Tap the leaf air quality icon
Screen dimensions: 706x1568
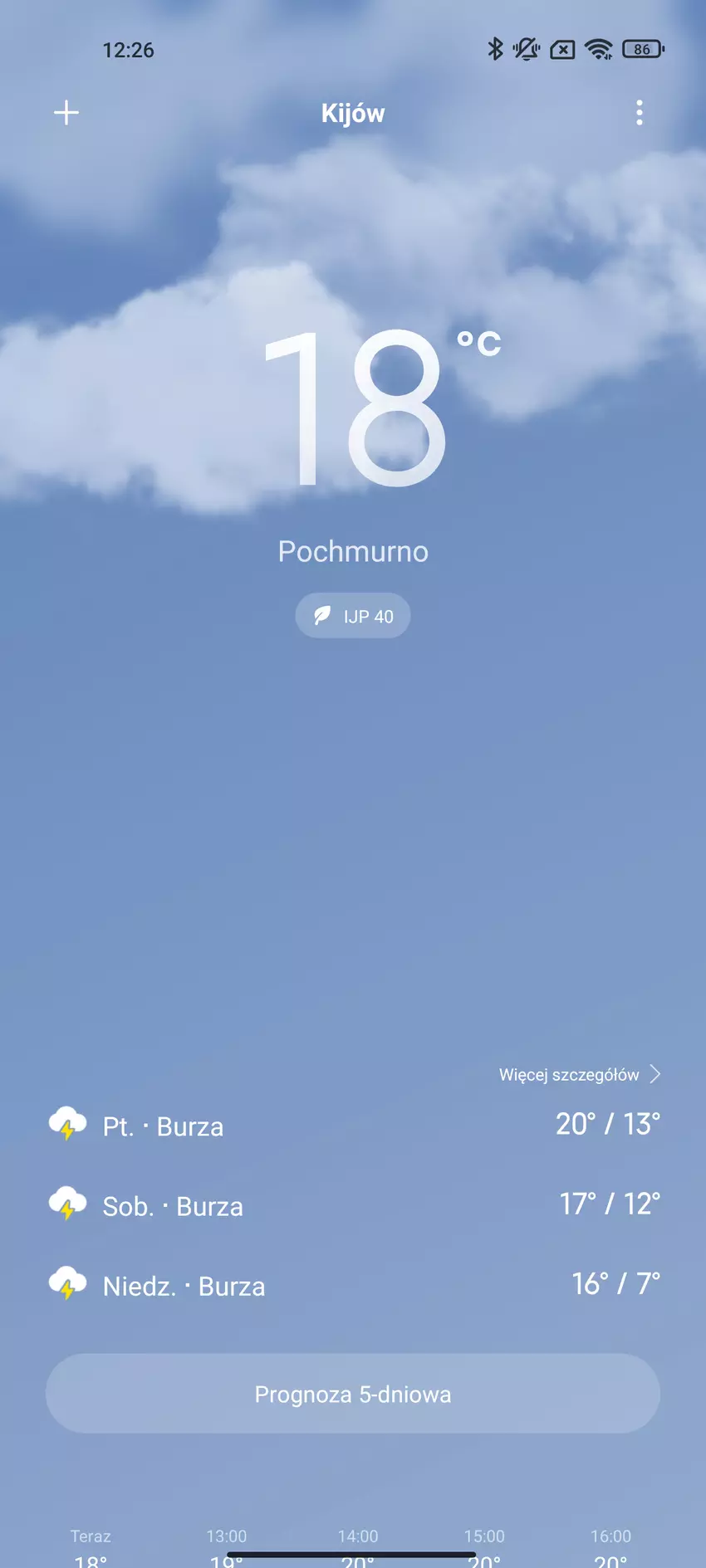[324, 615]
